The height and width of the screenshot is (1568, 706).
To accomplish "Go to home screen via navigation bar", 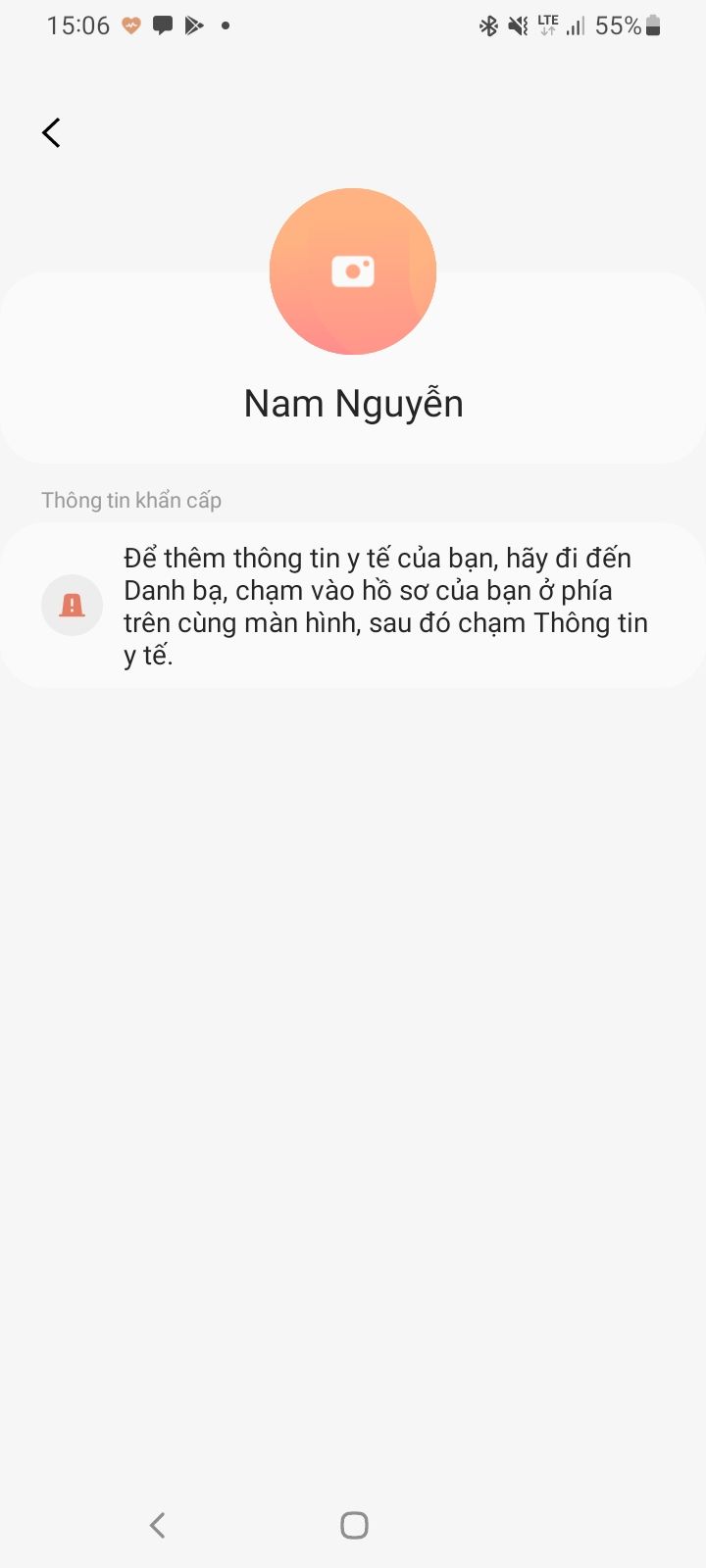I will [354, 1525].
